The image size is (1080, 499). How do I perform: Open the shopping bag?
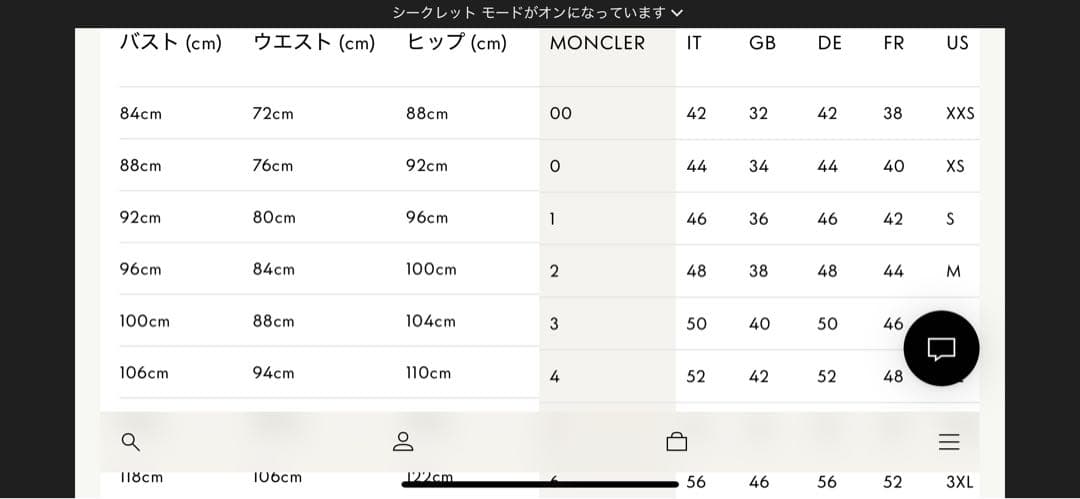677,442
